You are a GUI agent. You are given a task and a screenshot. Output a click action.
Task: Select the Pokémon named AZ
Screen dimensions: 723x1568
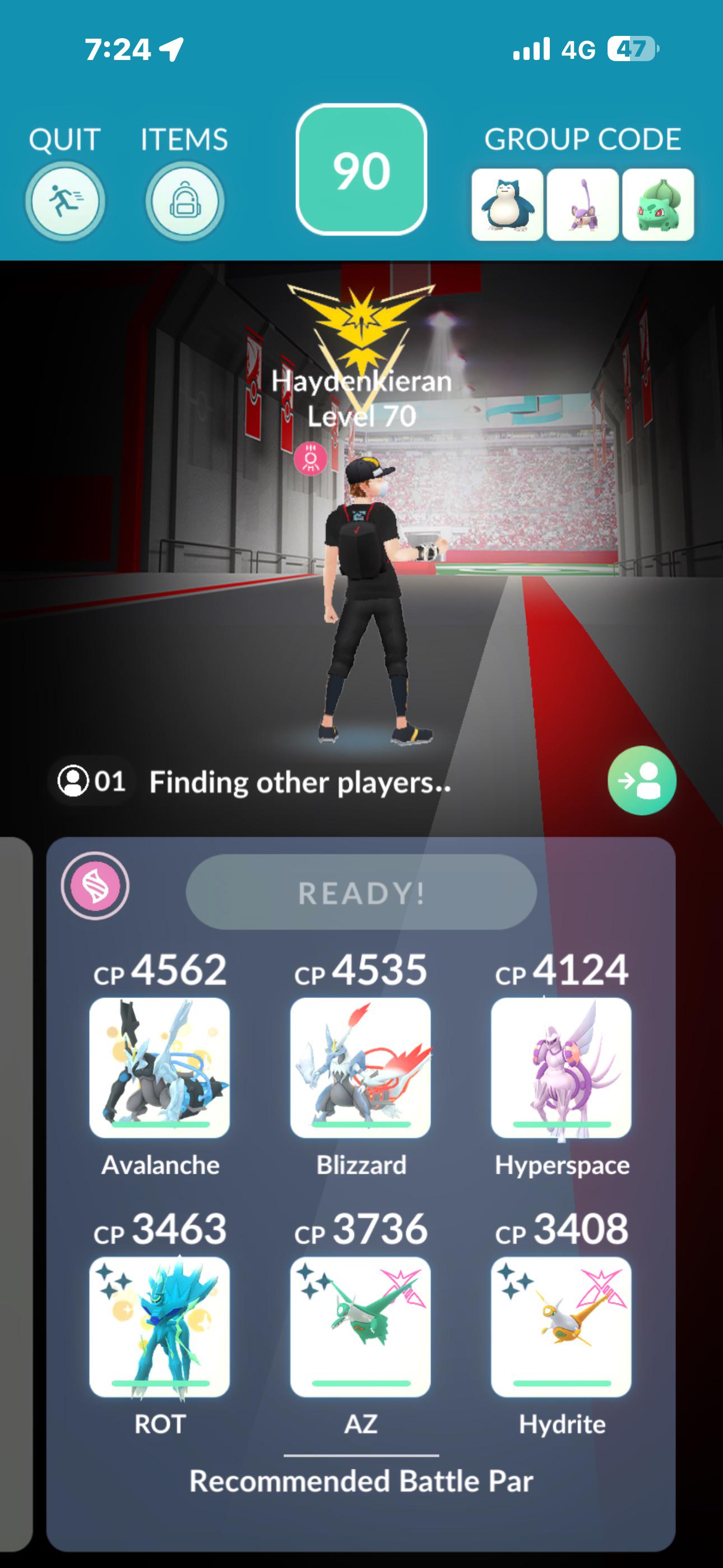(360, 1326)
